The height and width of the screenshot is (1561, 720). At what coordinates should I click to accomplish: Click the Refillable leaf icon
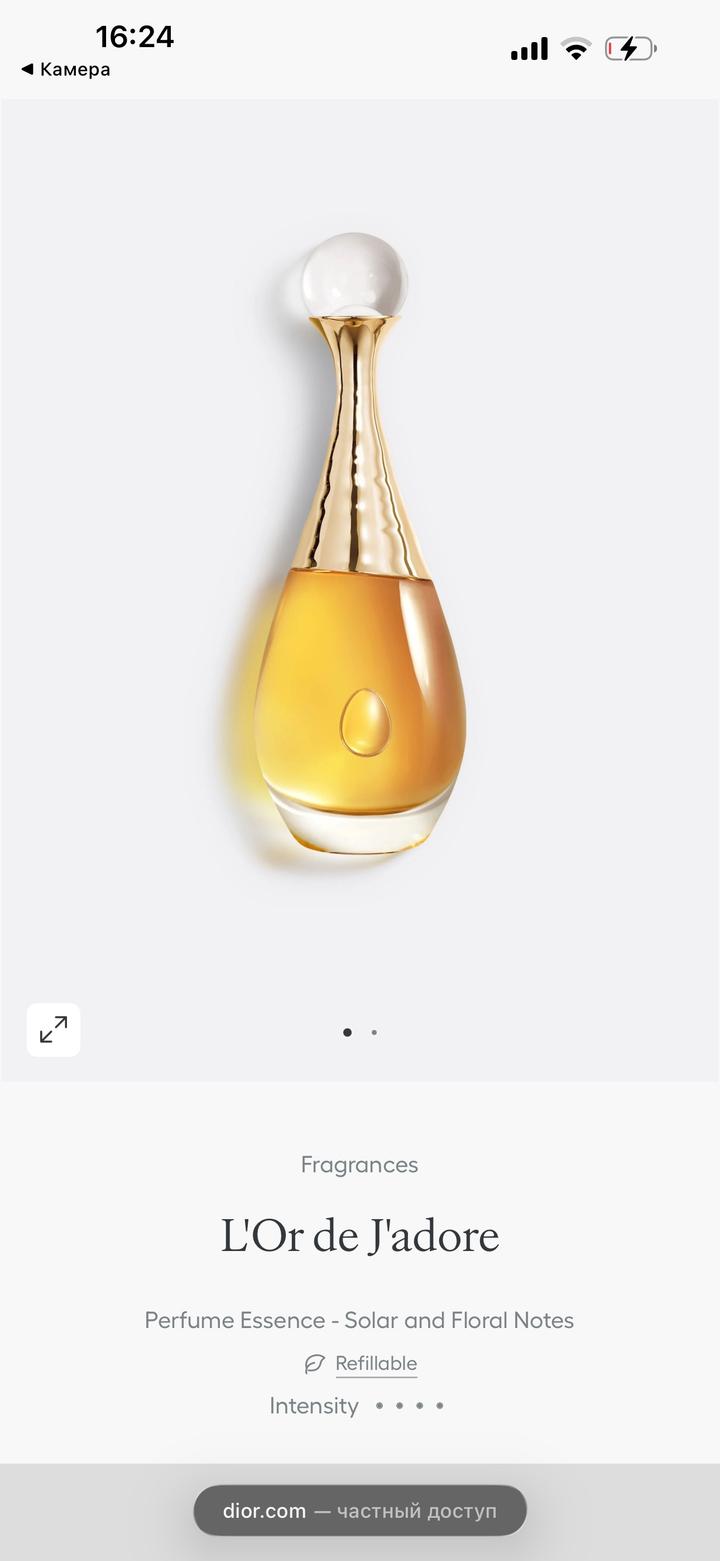(315, 1363)
